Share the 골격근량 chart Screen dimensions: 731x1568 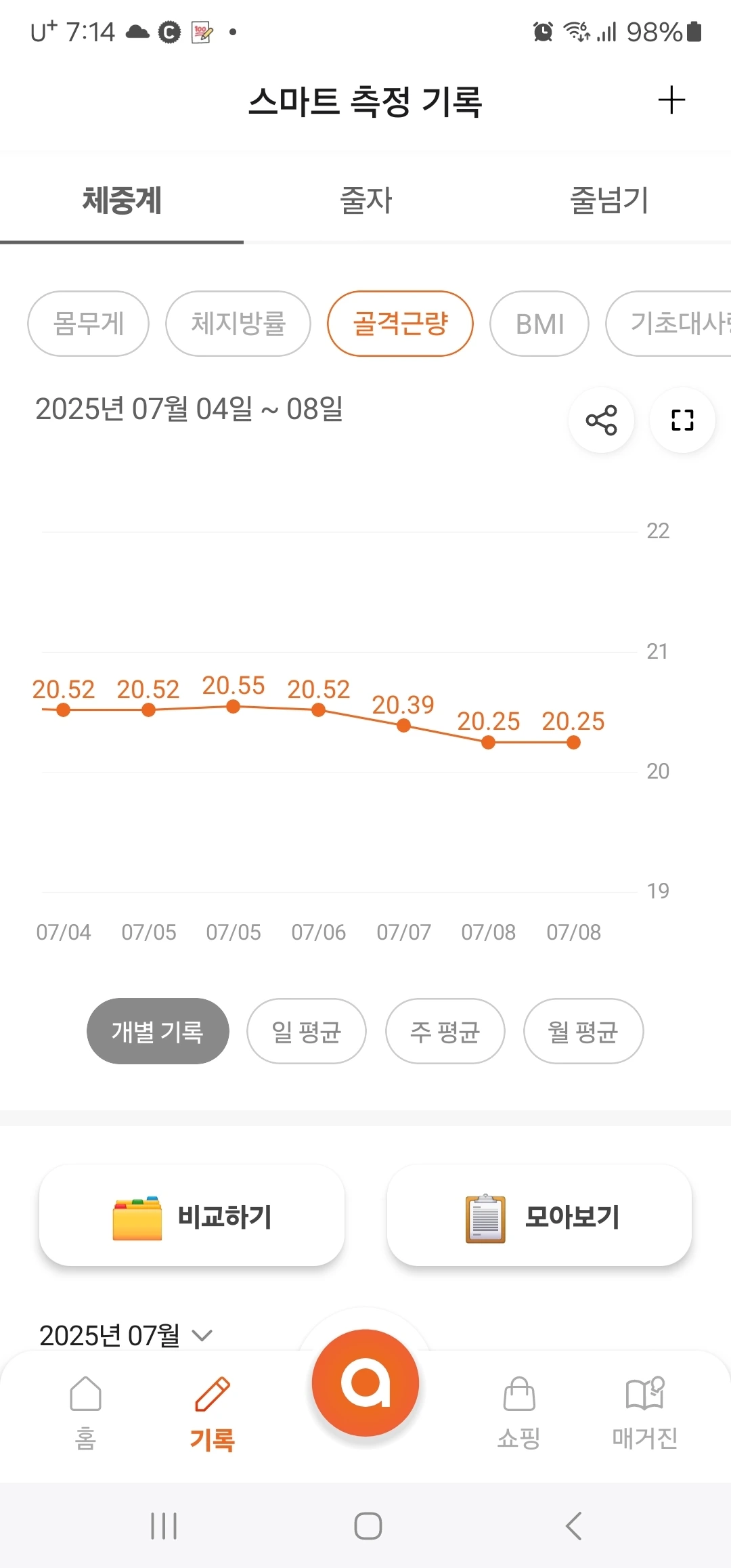click(601, 420)
